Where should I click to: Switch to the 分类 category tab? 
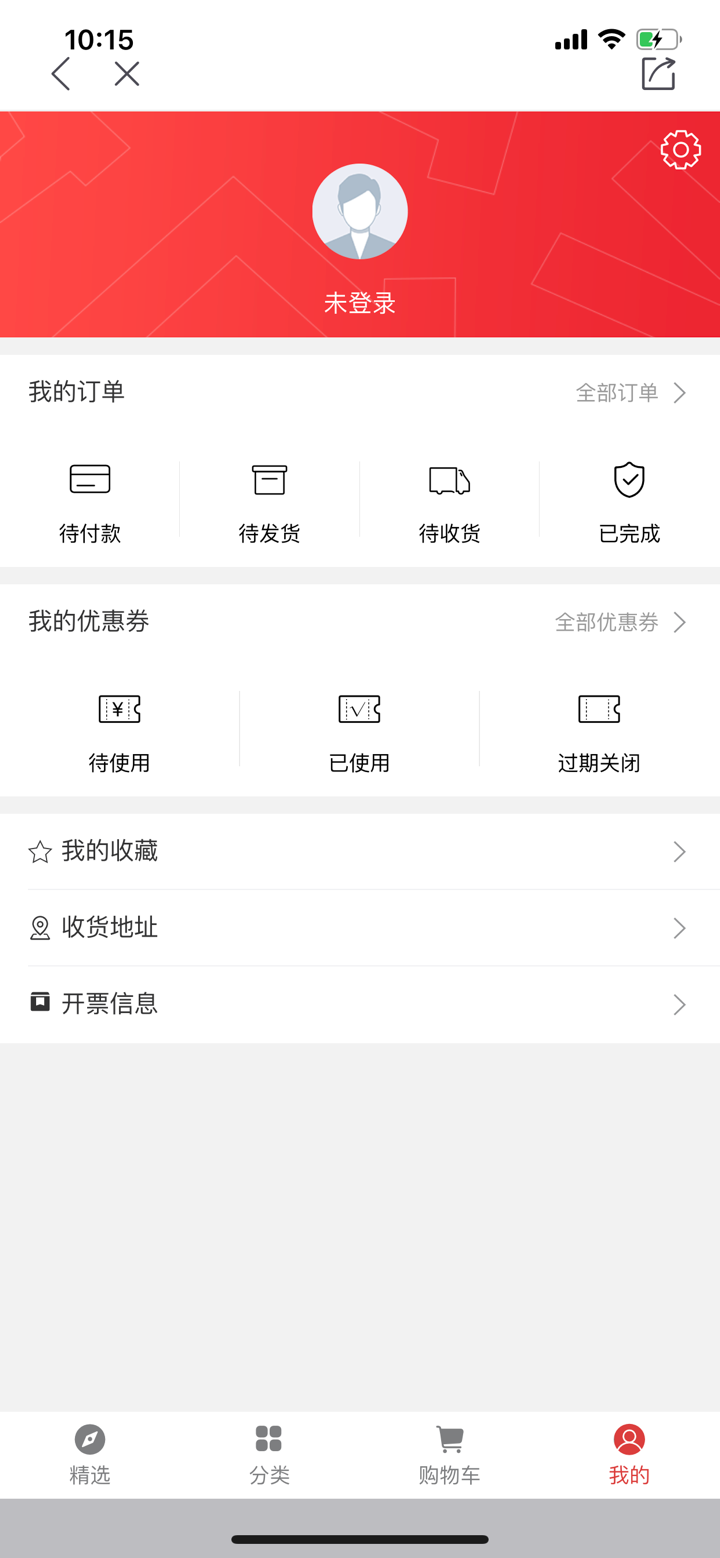tap(269, 1455)
